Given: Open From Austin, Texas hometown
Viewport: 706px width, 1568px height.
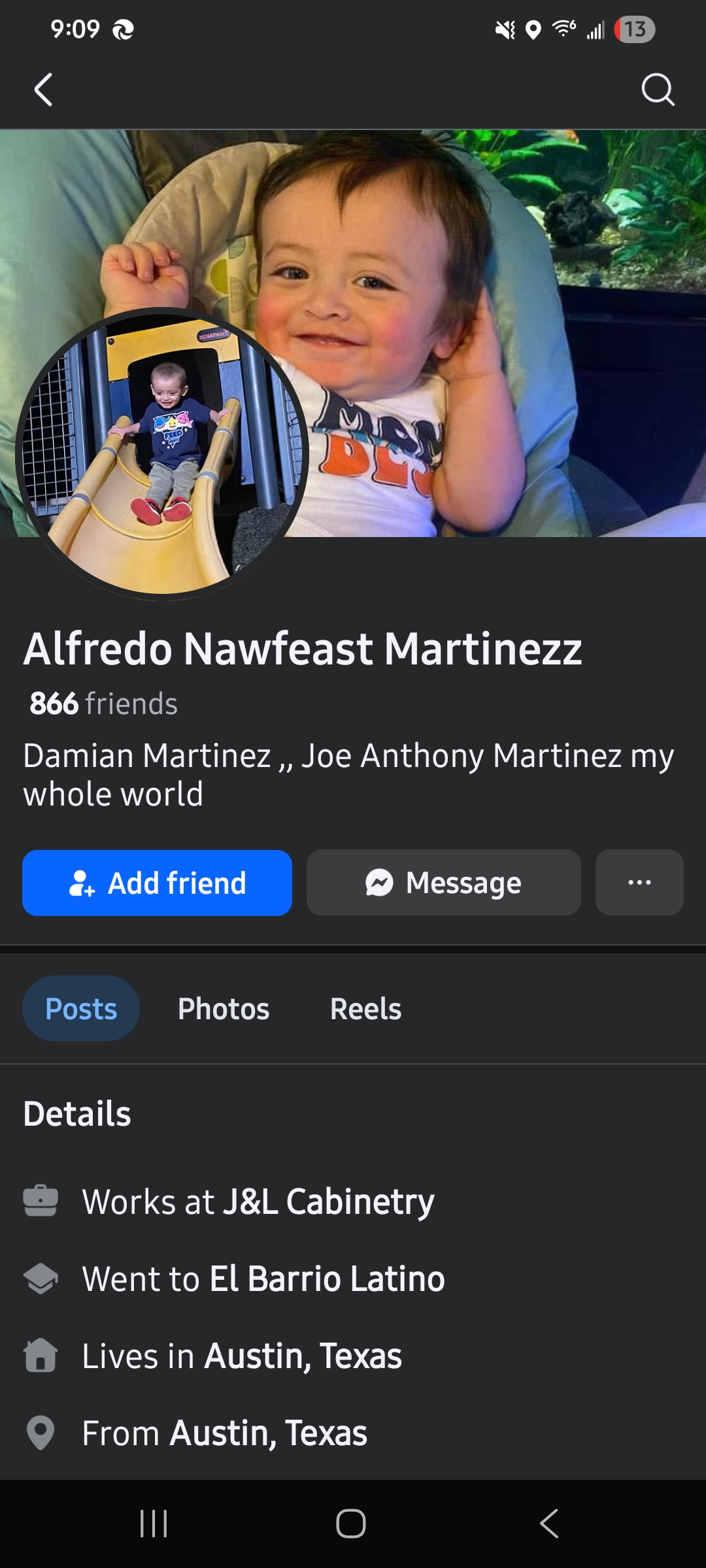Looking at the screenshot, I should pyautogui.click(x=268, y=1433).
